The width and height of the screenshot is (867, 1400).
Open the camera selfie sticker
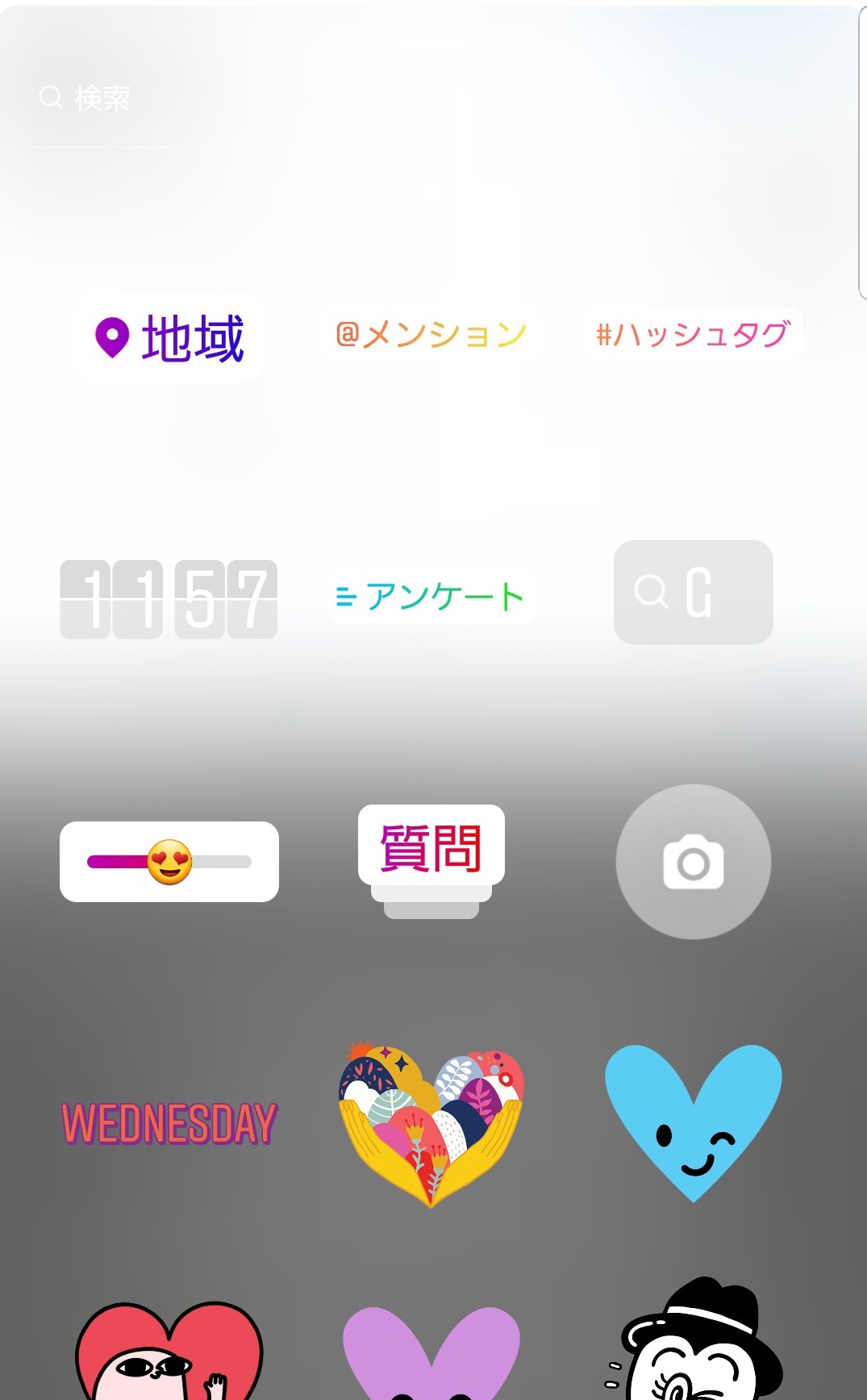pyautogui.click(x=694, y=862)
